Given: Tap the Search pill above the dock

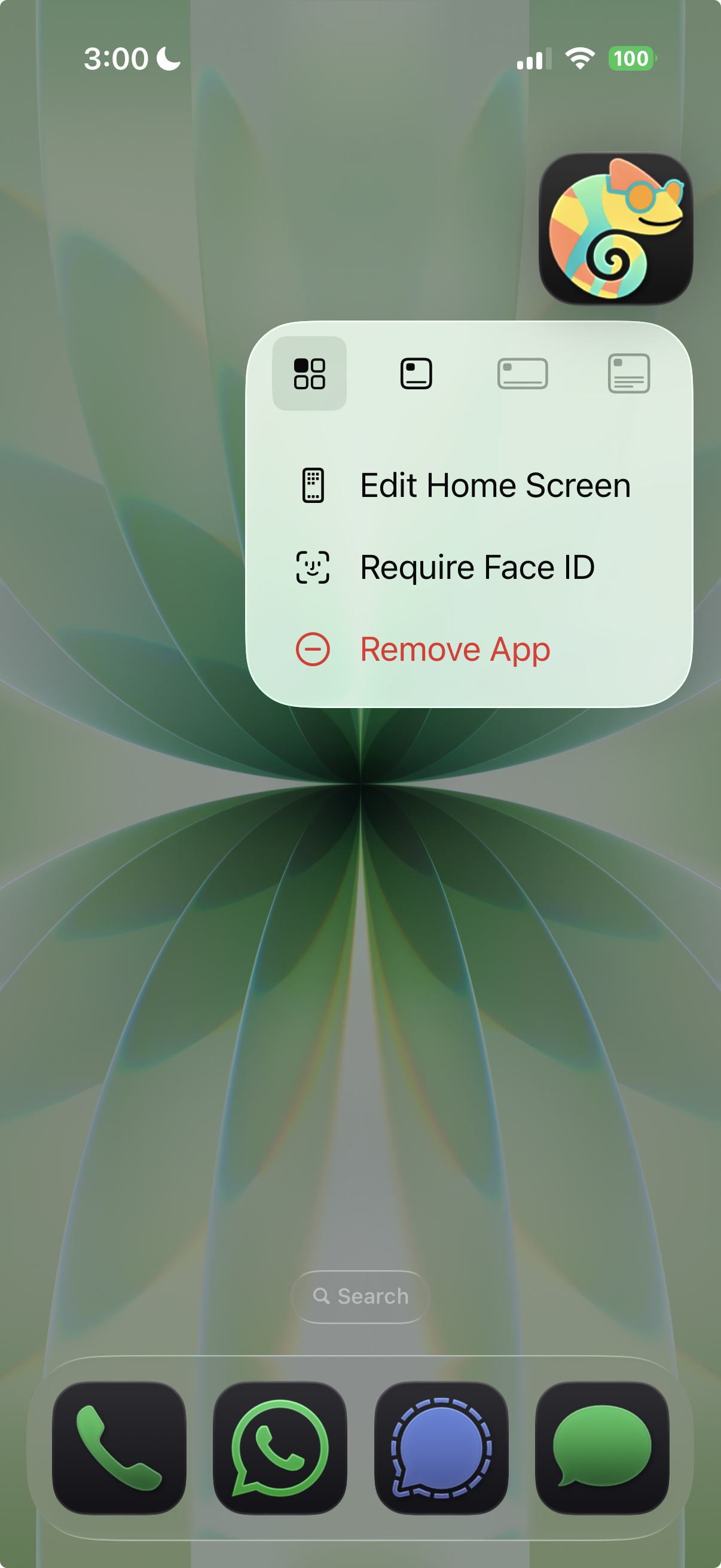Looking at the screenshot, I should [360, 1296].
